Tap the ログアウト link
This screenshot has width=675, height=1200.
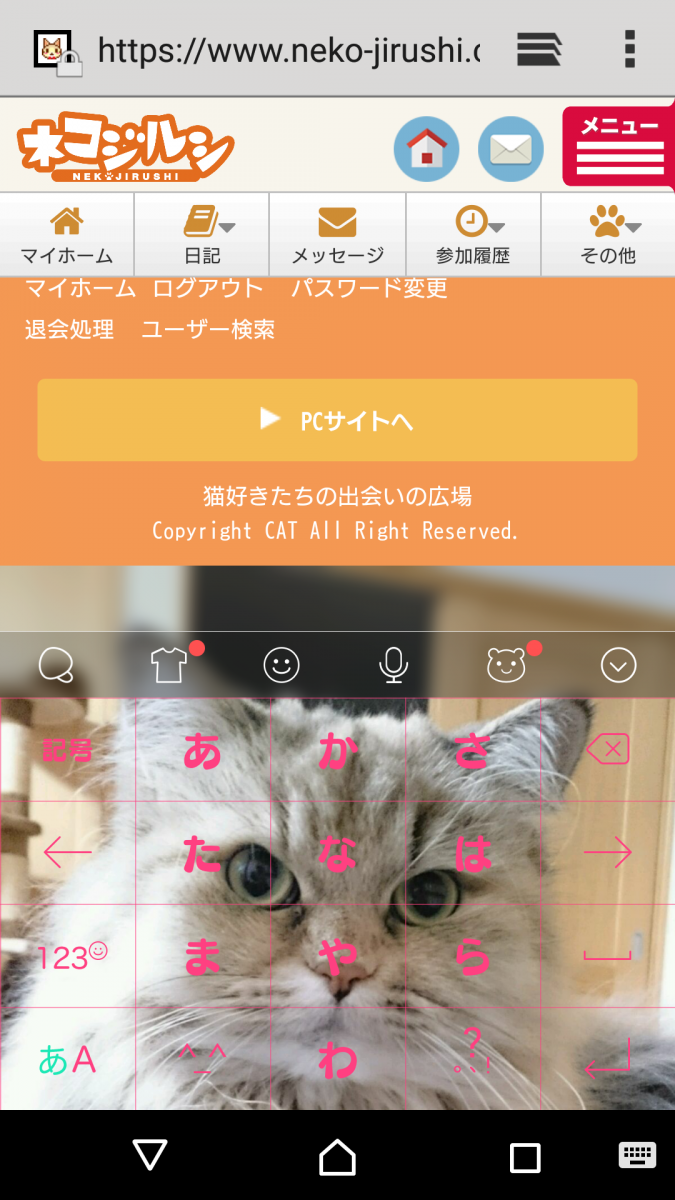click(x=208, y=289)
